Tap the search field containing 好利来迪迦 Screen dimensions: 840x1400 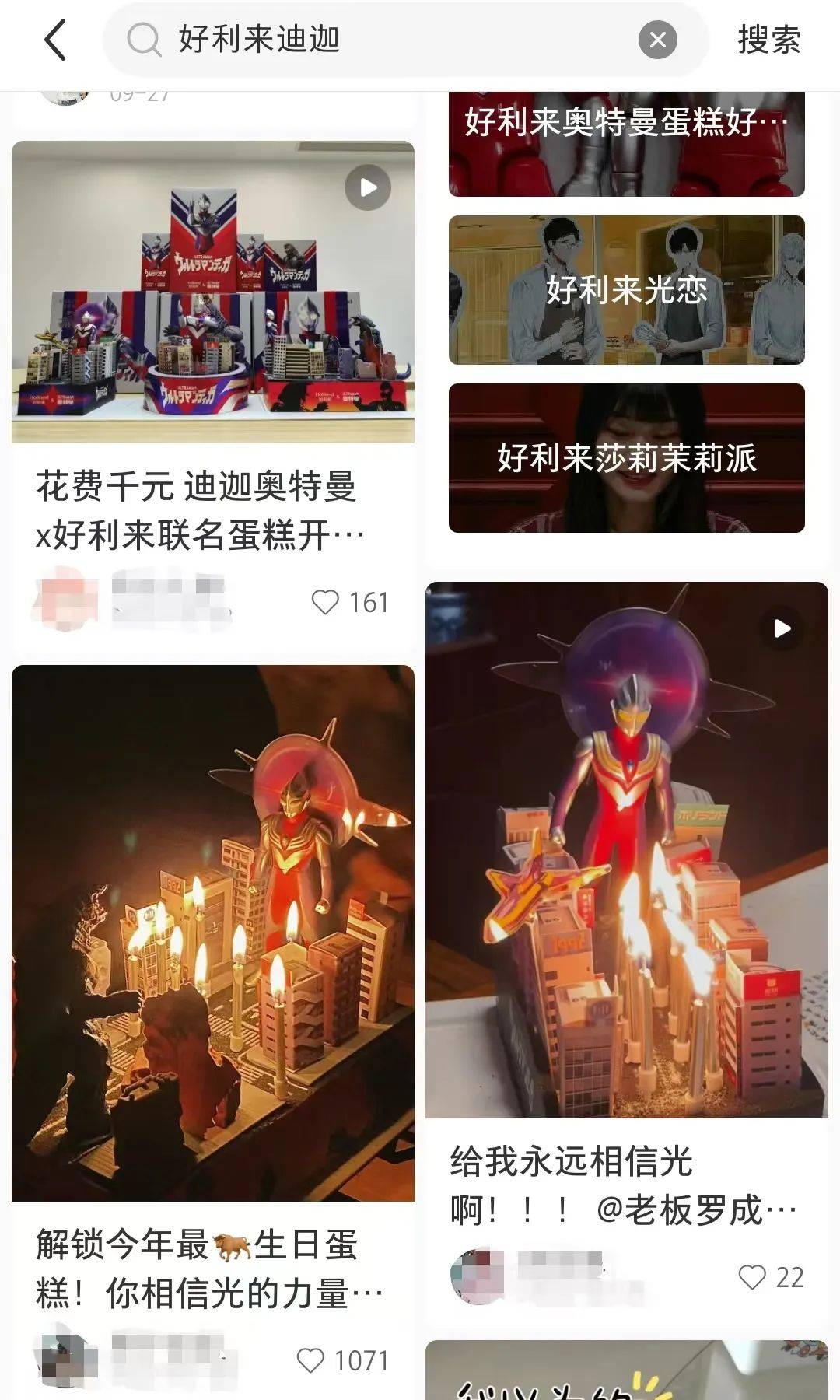[x=389, y=40]
